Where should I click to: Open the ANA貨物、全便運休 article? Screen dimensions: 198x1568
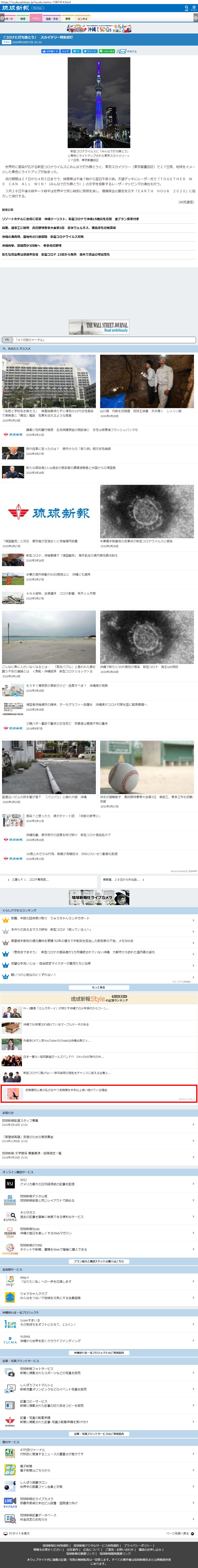pos(61,594)
